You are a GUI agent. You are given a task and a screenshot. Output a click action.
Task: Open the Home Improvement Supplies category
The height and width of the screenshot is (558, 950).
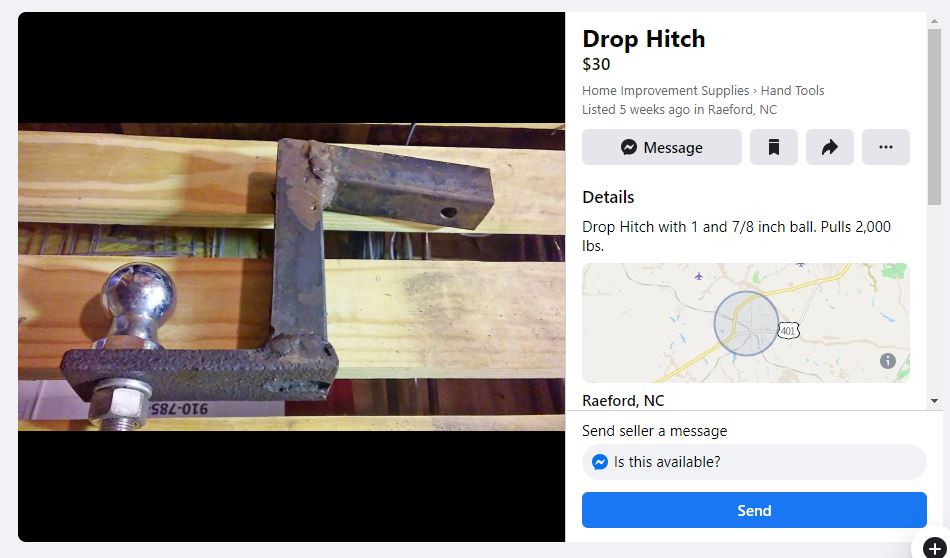(x=665, y=90)
